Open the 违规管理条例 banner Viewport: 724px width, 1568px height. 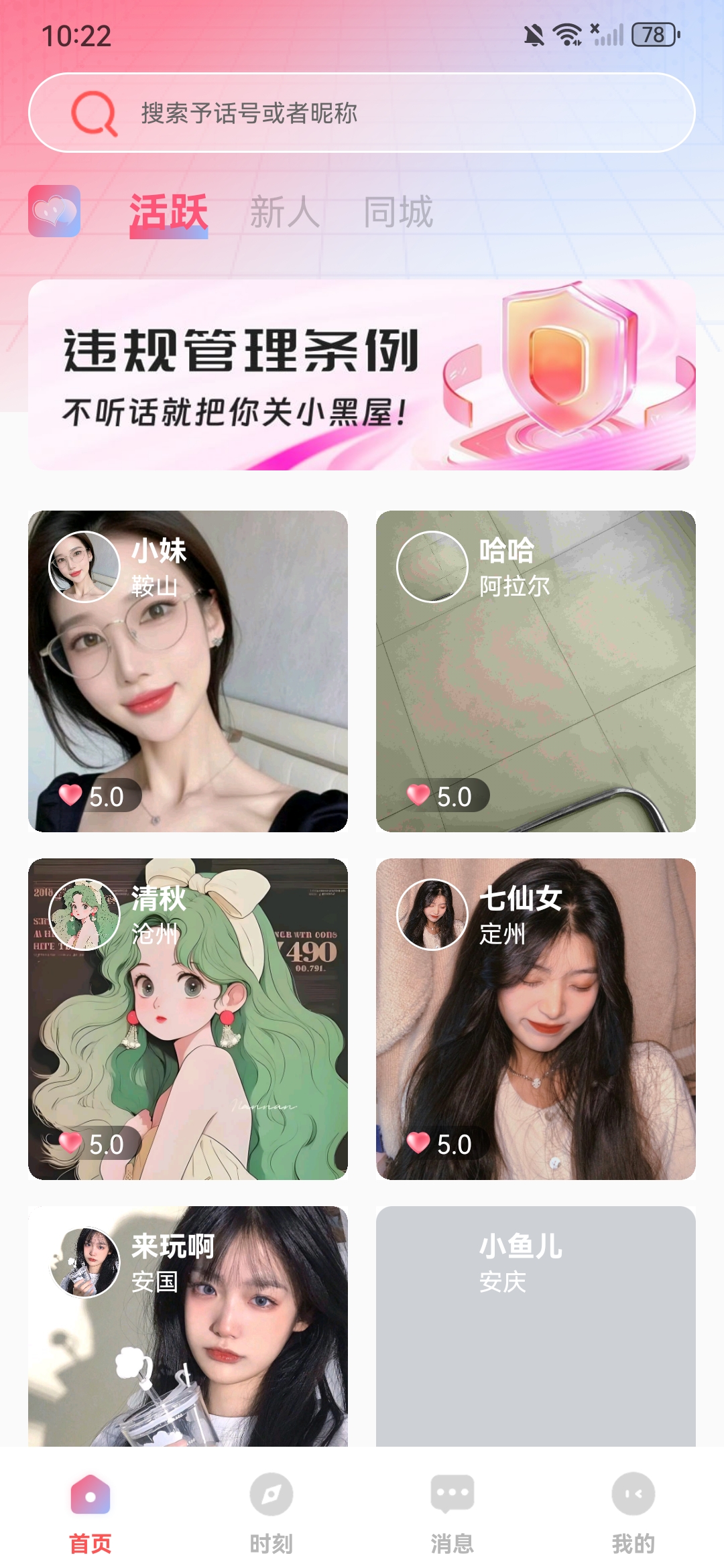point(362,375)
